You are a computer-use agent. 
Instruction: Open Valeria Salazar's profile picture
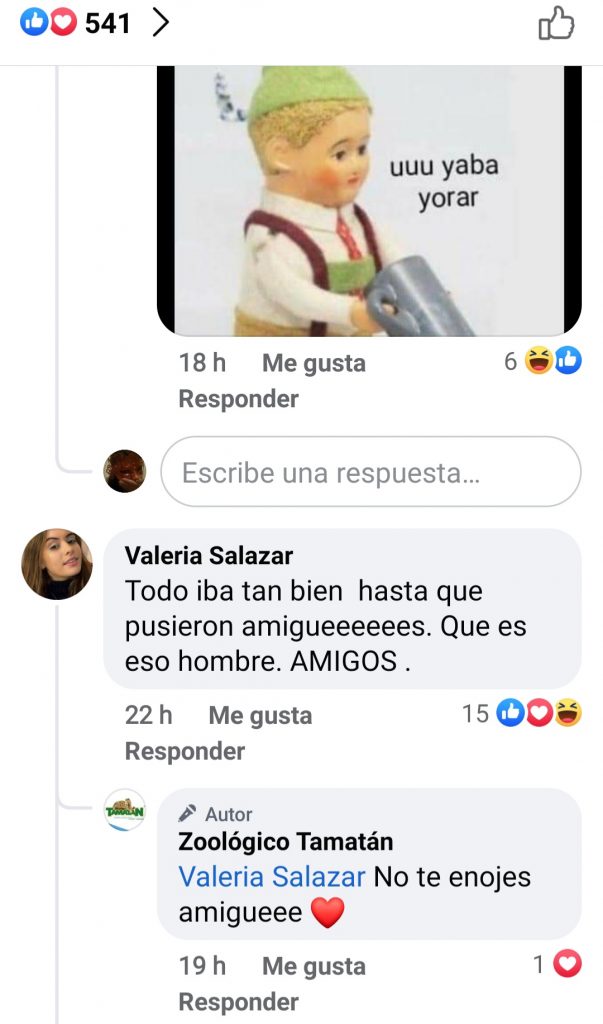click(57, 564)
